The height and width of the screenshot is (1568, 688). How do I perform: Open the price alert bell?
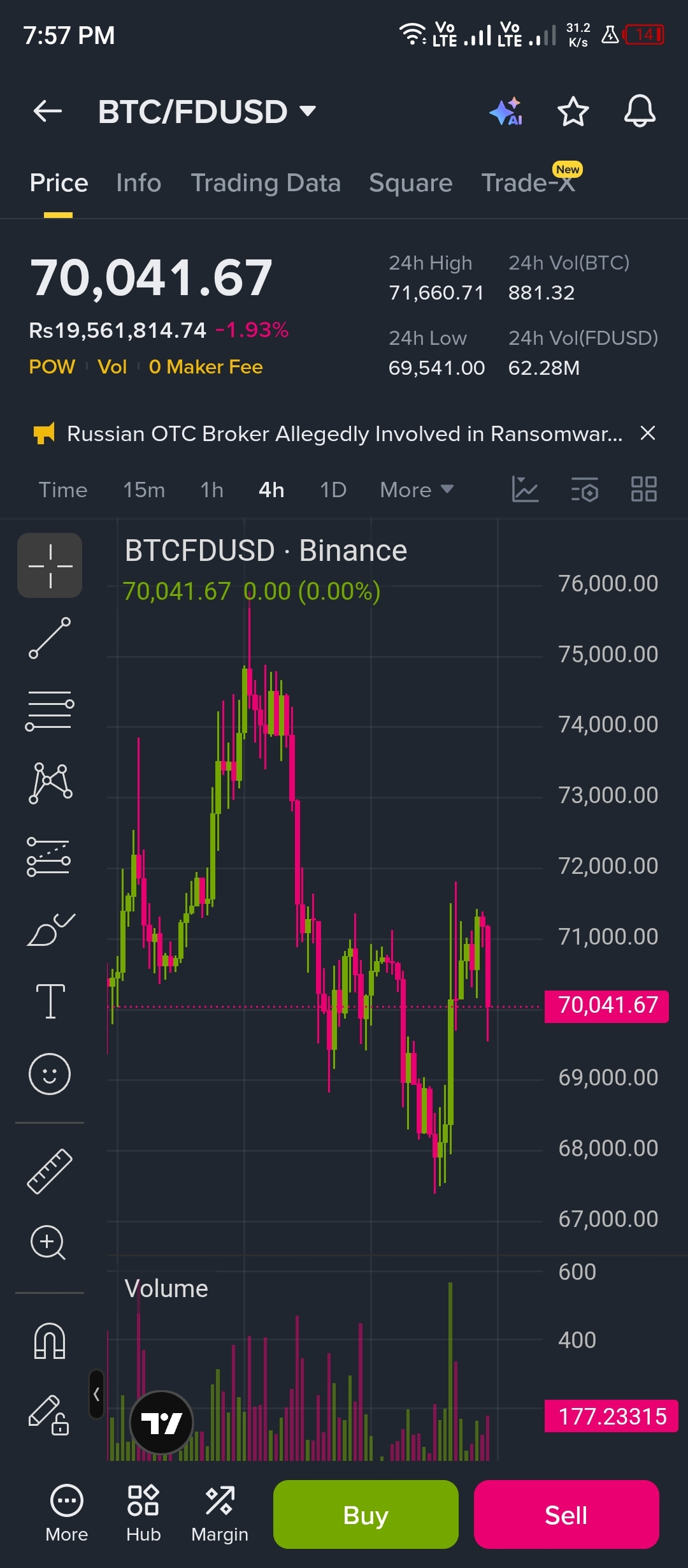pos(640,112)
